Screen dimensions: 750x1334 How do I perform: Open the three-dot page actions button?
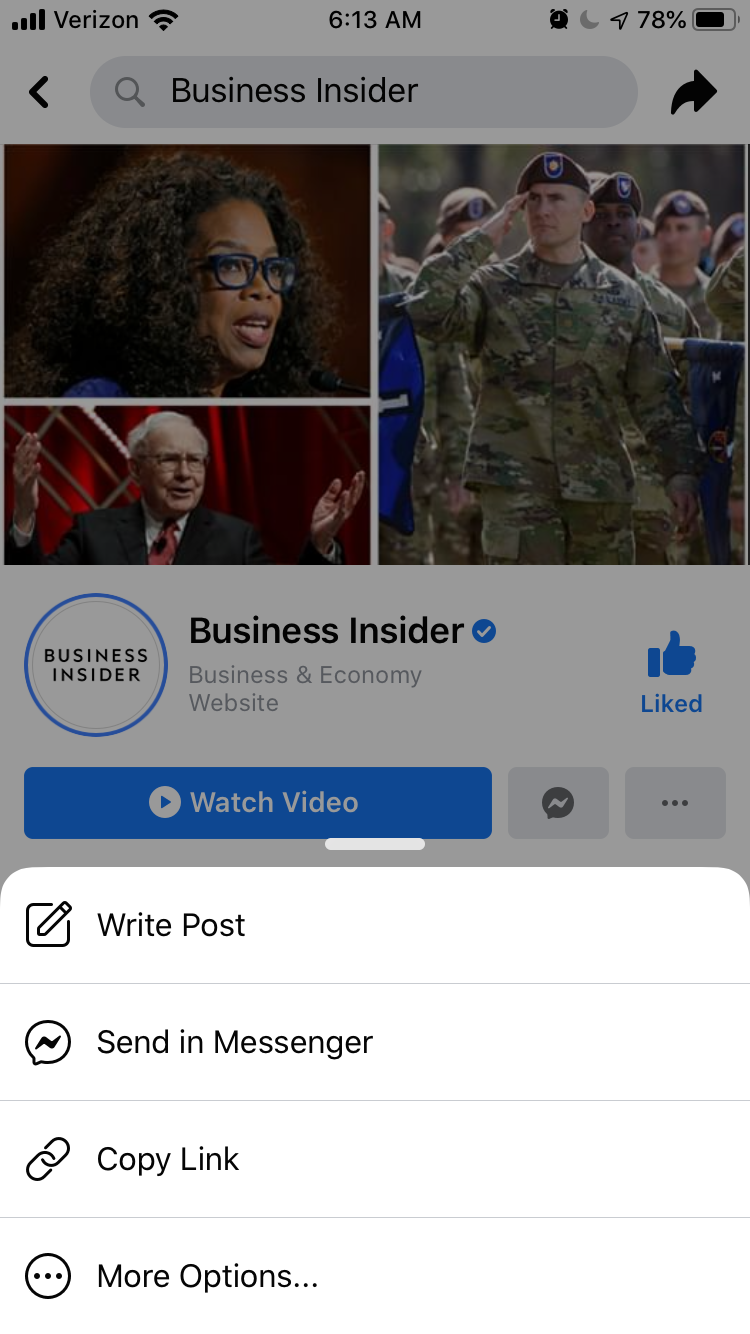[675, 802]
